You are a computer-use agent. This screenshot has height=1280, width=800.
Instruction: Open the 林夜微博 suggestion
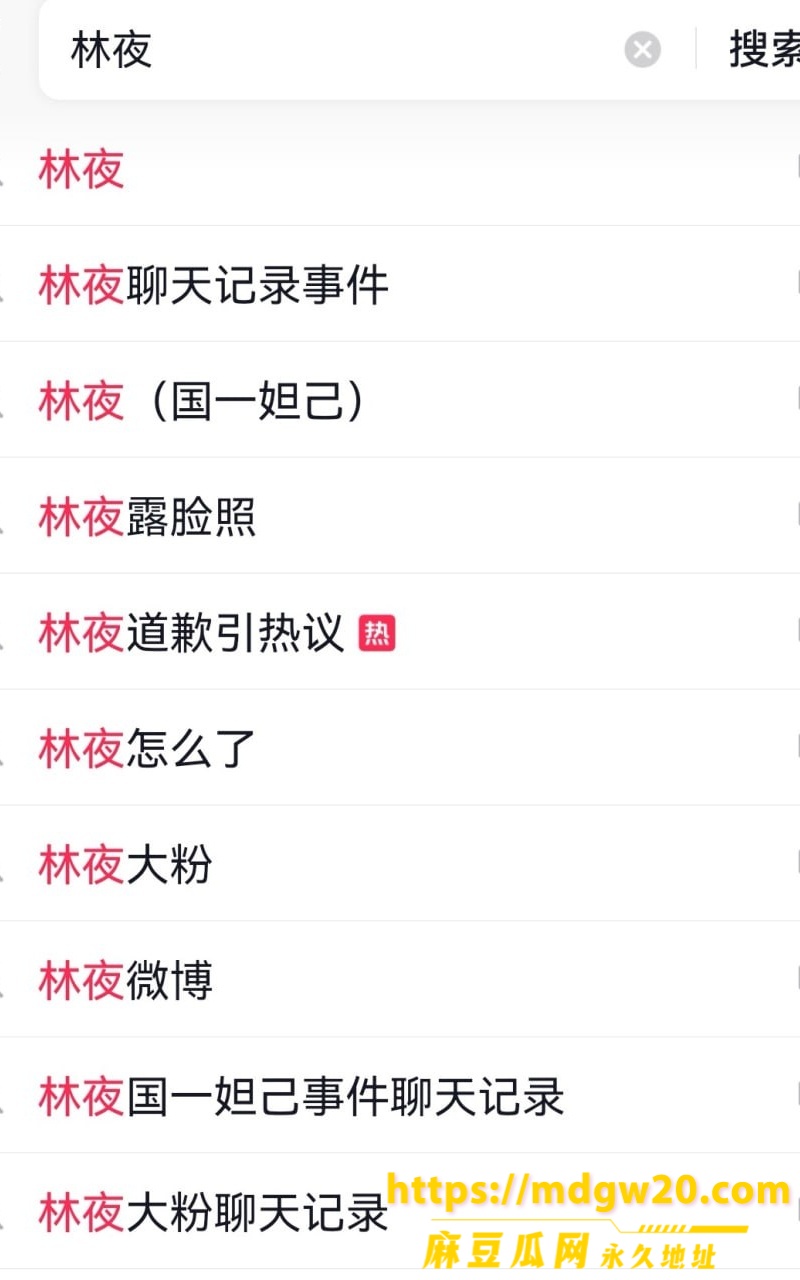click(400, 981)
